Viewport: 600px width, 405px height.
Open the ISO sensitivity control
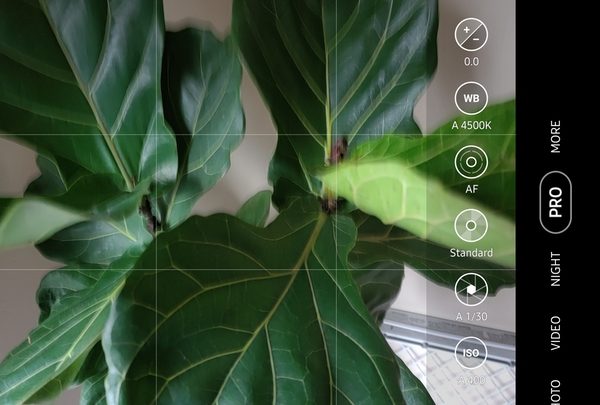(471, 352)
